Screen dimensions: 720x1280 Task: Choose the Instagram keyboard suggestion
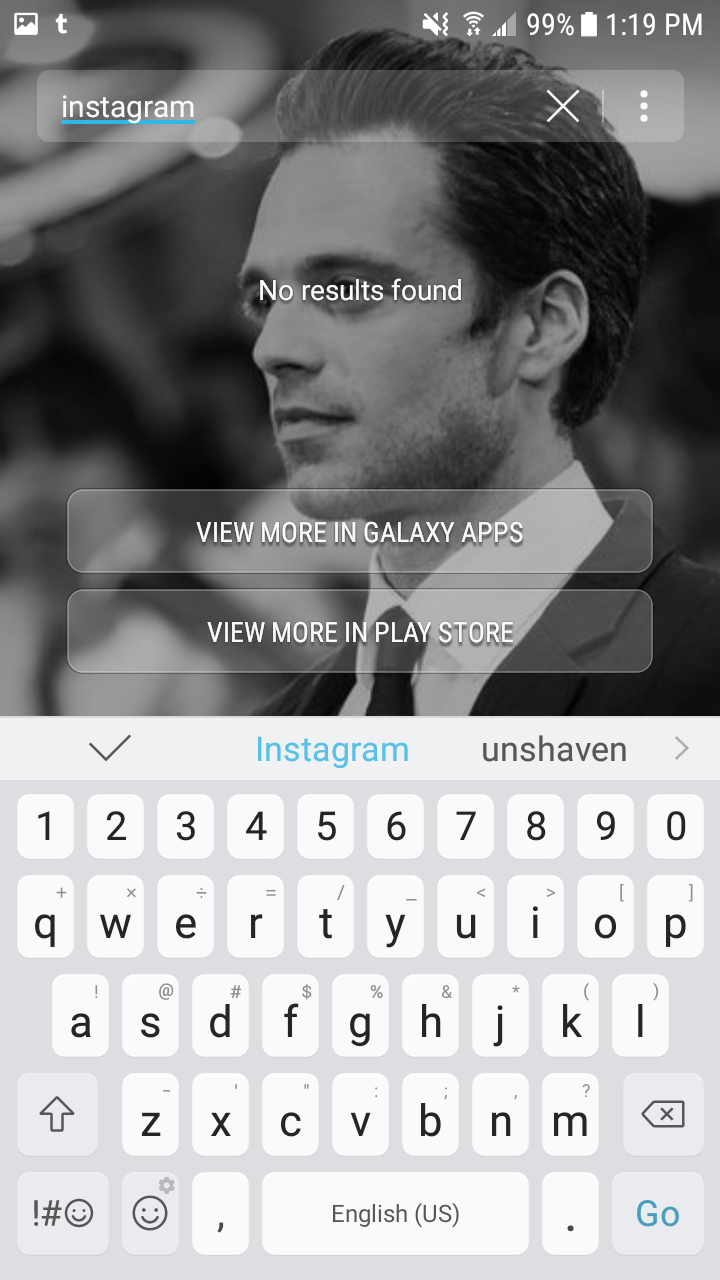(332, 749)
